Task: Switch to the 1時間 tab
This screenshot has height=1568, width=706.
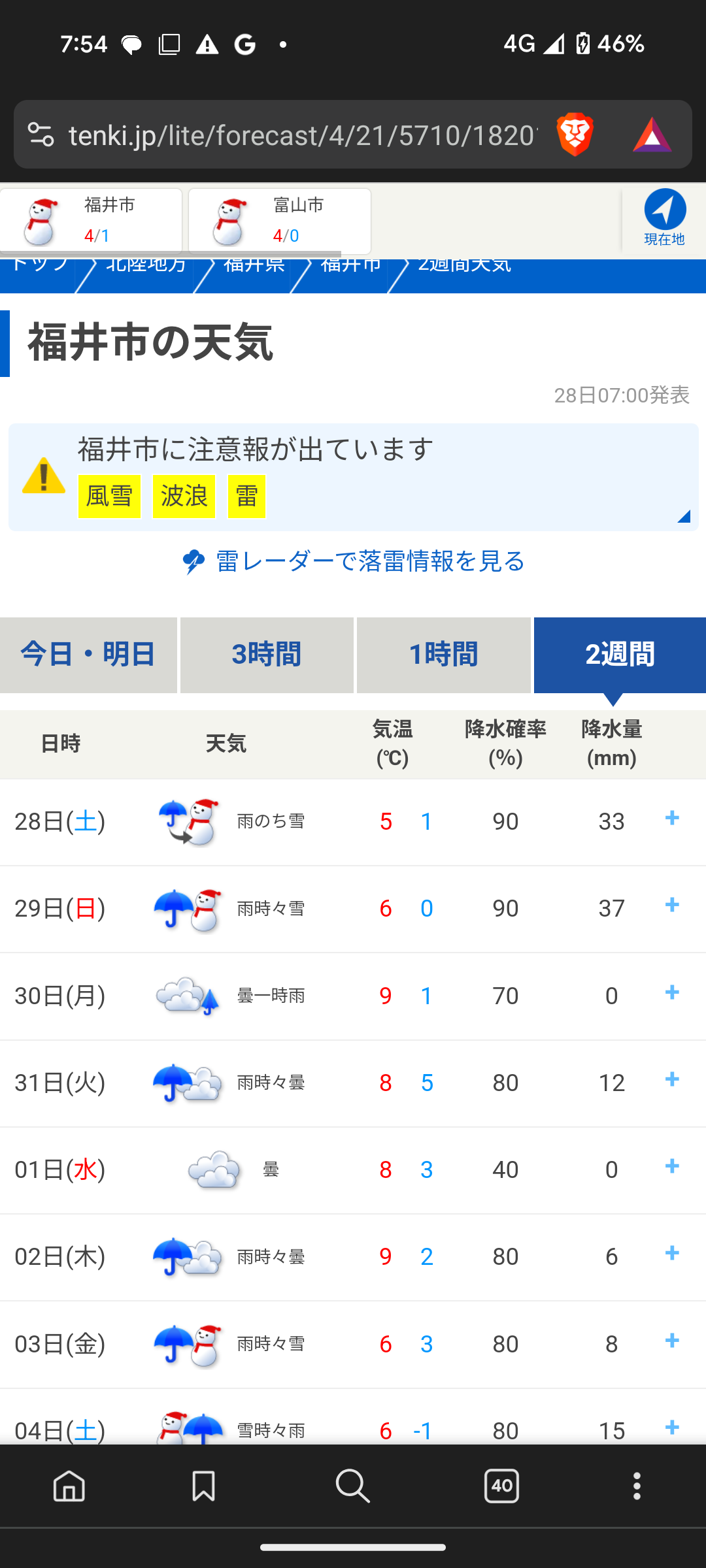Action: point(443,655)
